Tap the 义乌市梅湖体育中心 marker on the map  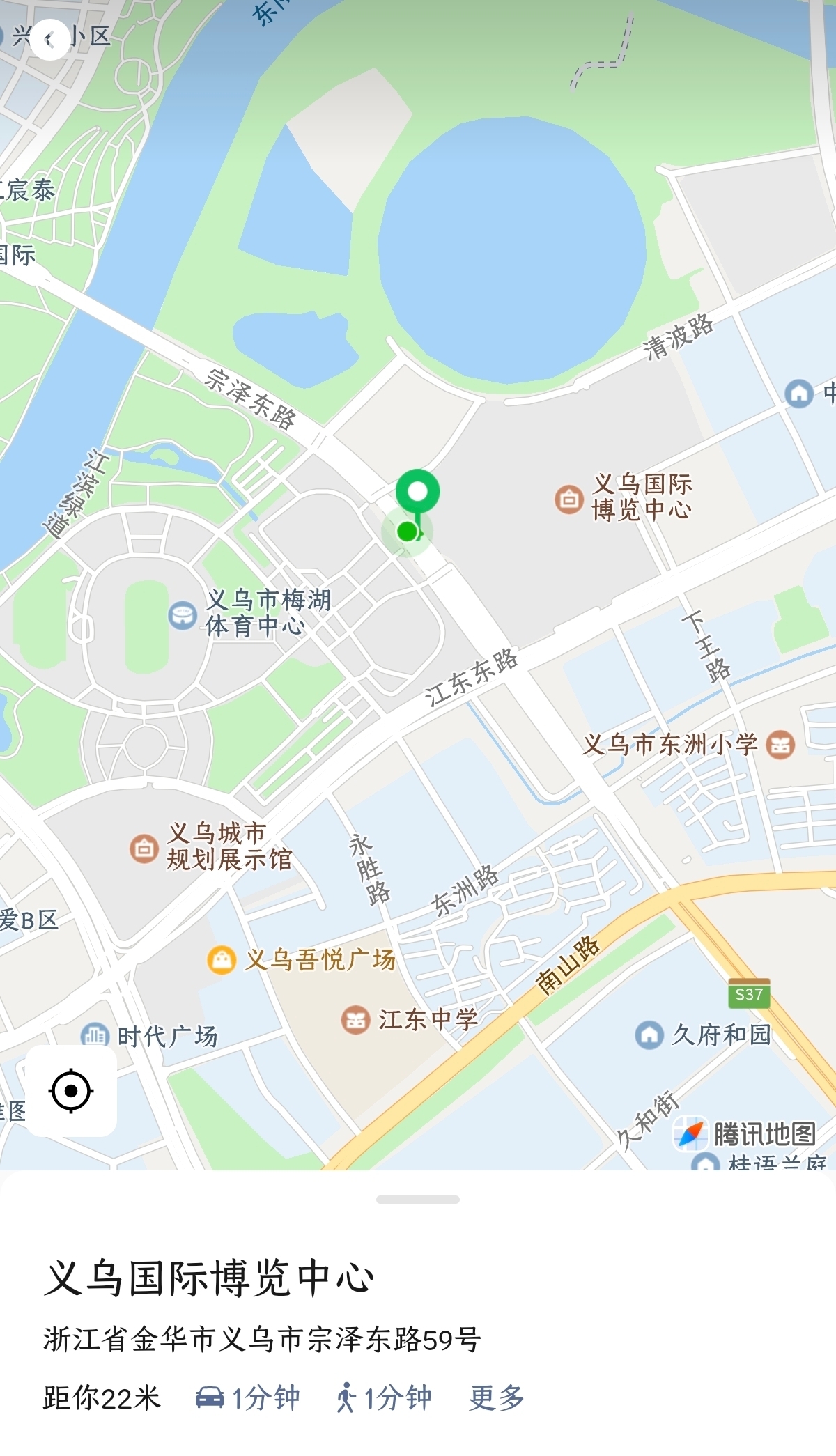pos(183,615)
